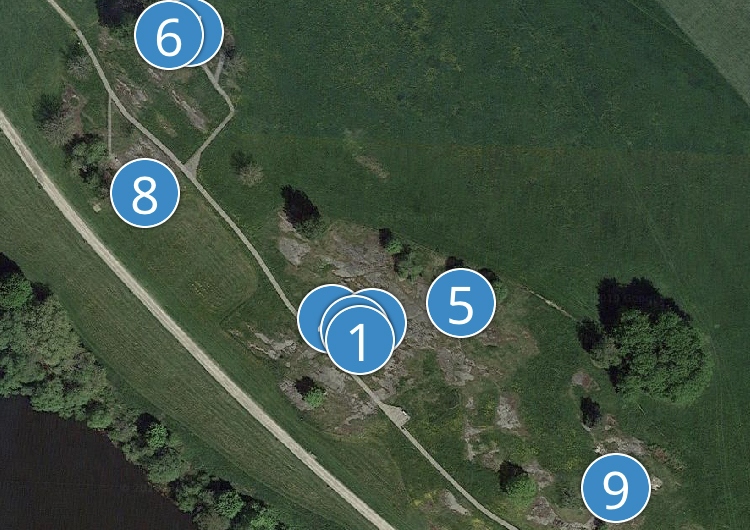Open map marker number 8
The image size is (750, 530).
click(145, 194)
